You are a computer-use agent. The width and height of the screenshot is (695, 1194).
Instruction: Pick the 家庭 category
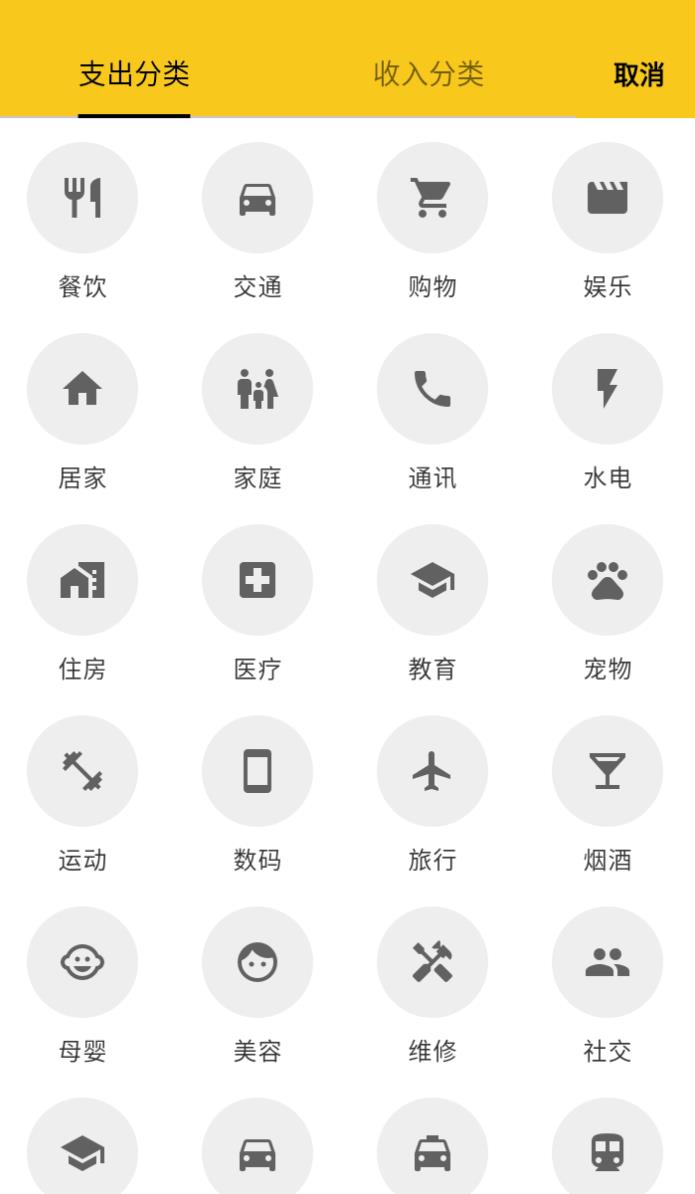[x=257, y=389]
